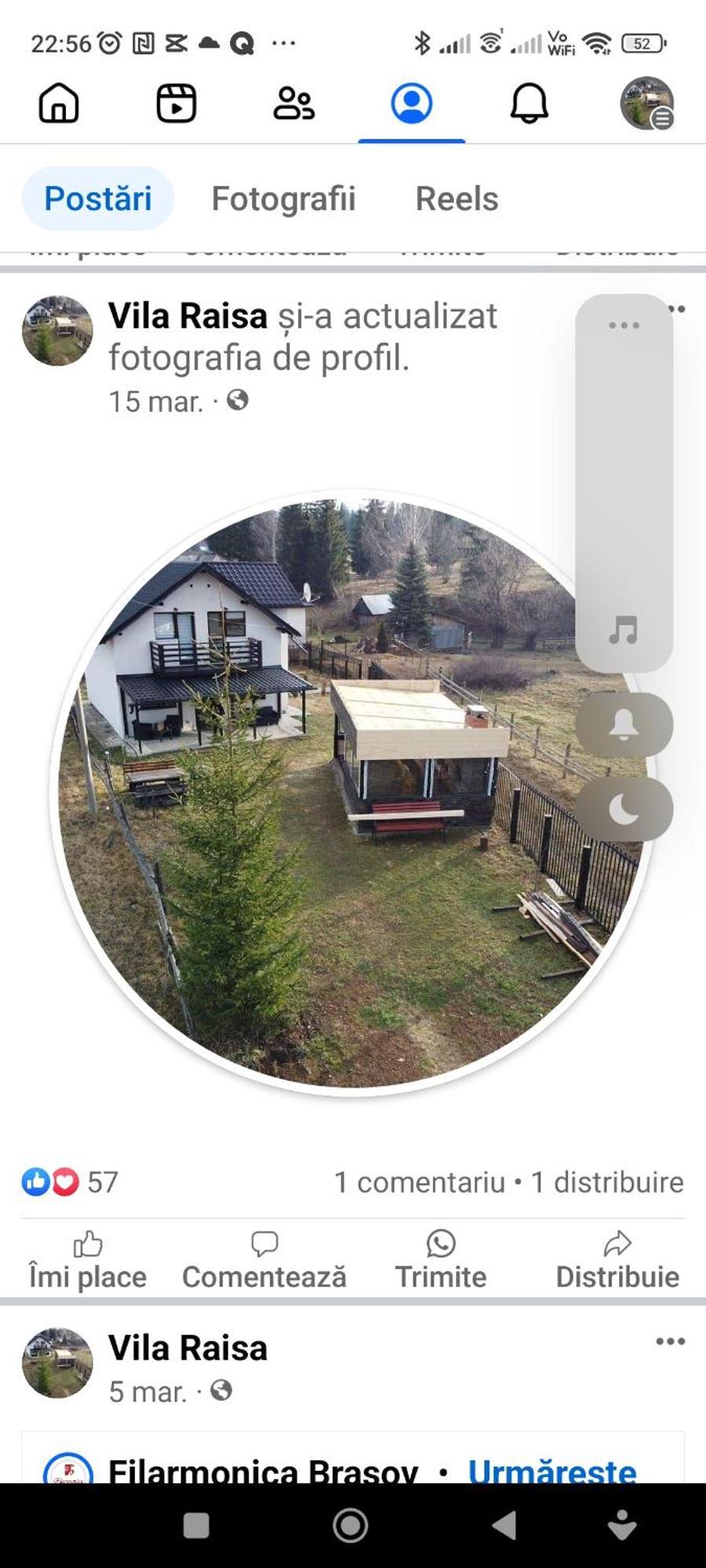Open the video reels tab
The image size is (706, 1568).
click(x=176, y=103)
